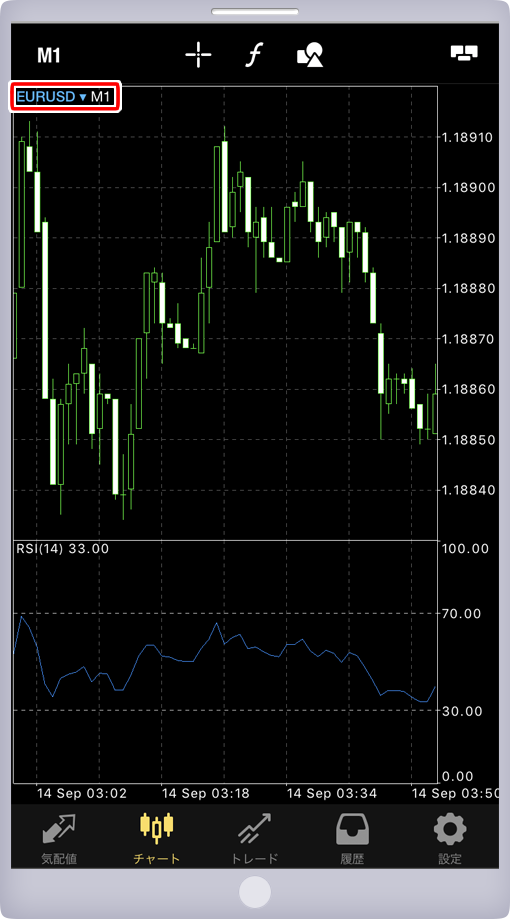The image size is (510, 919).
Task: Switch to the 気配値 tab
Action: tap(59, 839)
